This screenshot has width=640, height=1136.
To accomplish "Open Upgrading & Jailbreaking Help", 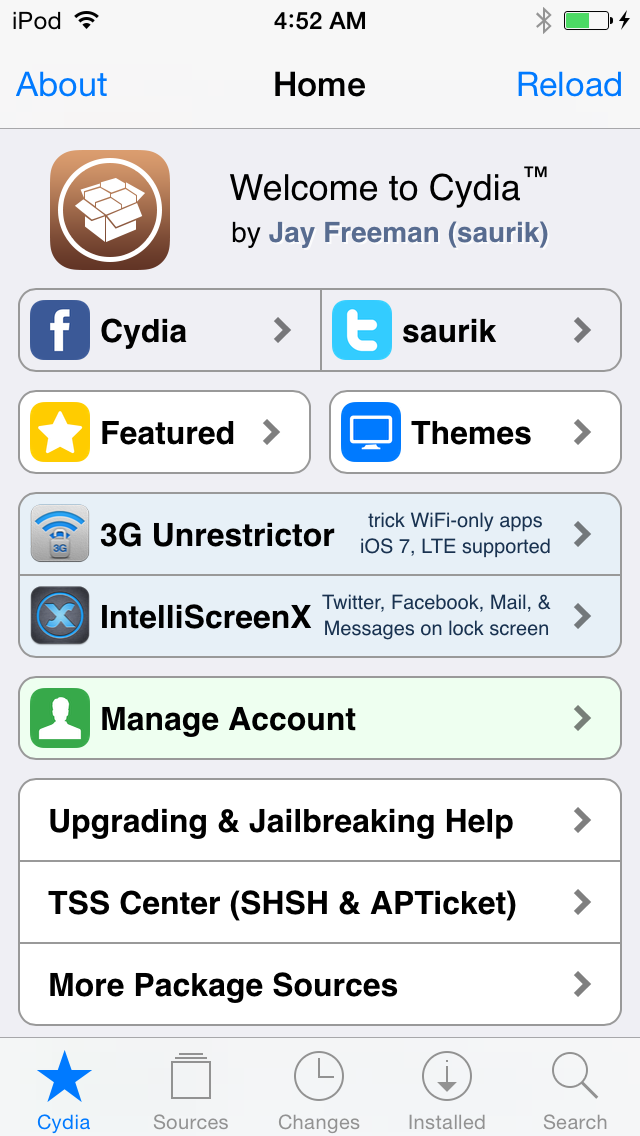I will (x=320, y=821).
